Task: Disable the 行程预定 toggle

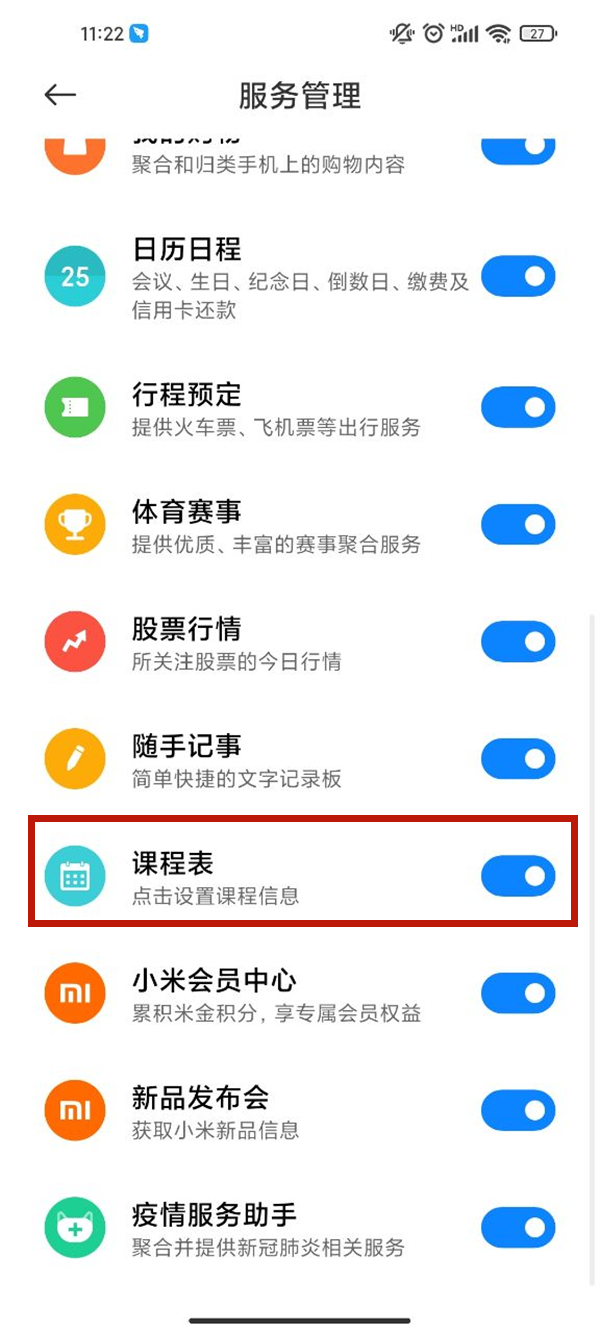Action: (518, 408)
